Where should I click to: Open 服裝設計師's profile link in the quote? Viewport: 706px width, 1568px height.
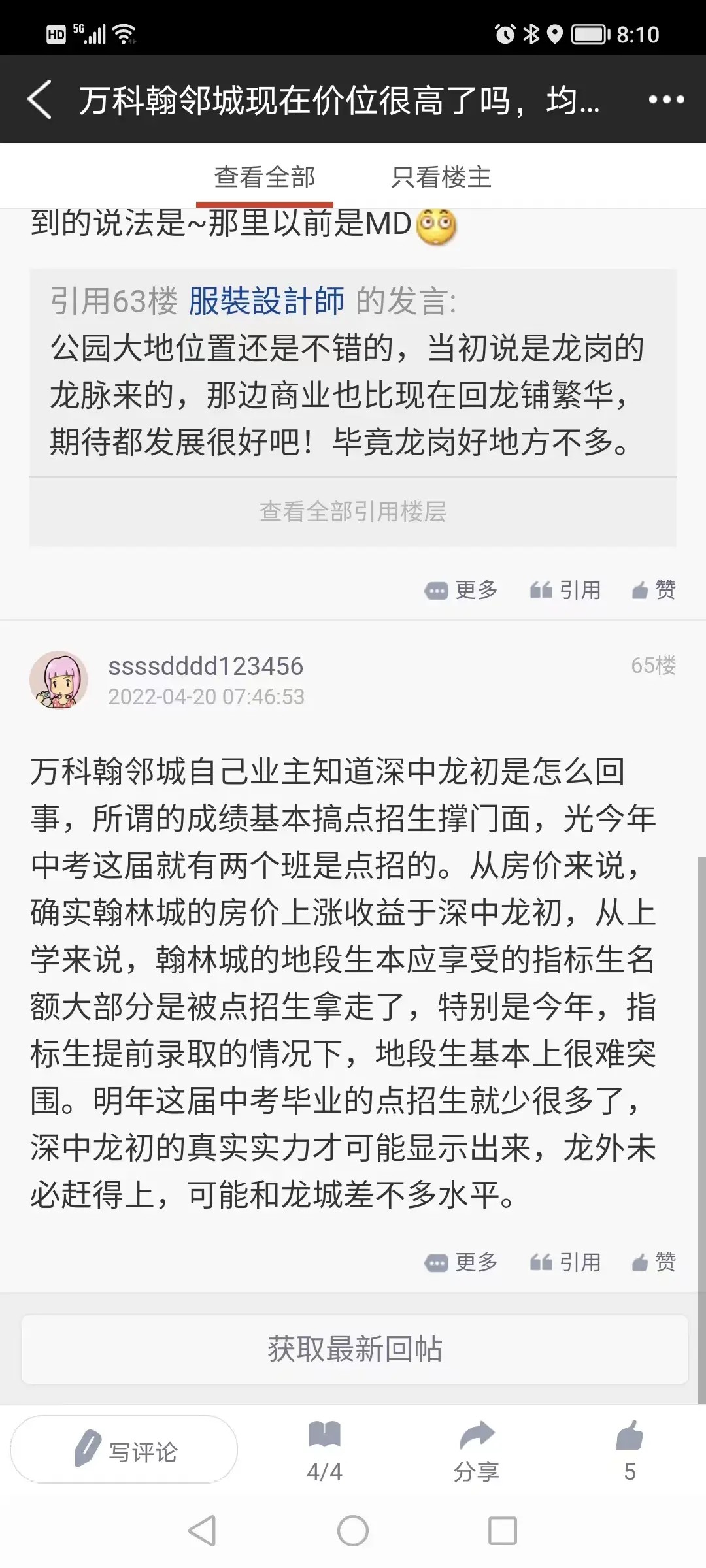coord(266,301)
